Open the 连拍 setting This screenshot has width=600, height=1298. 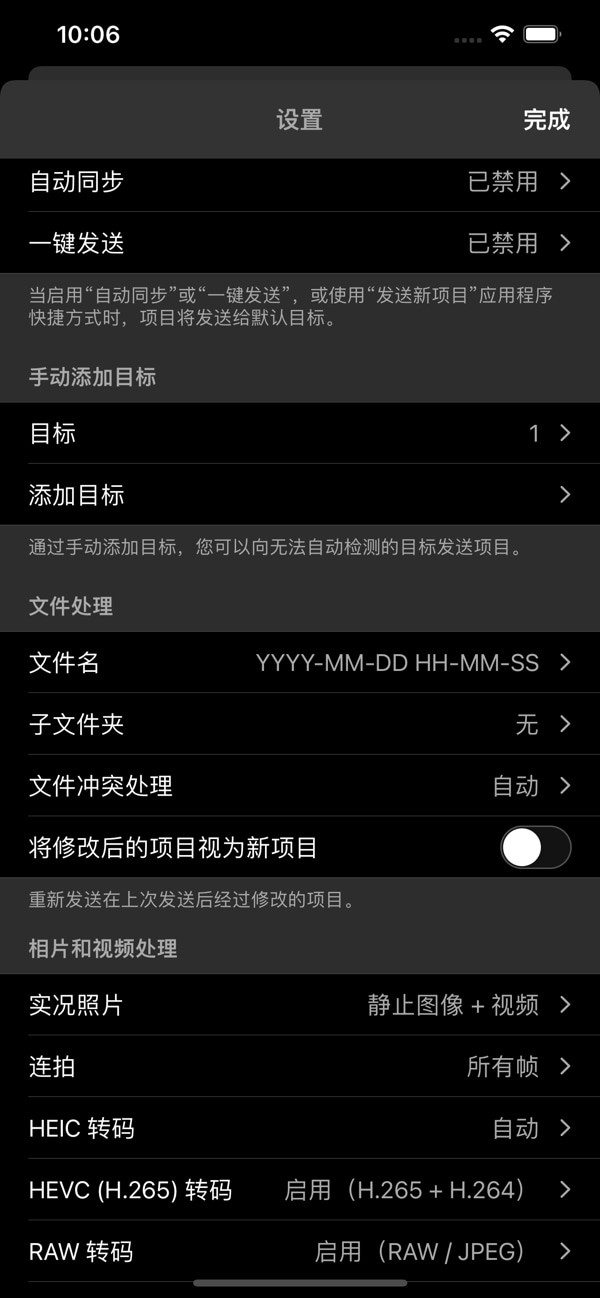tap(300, 1067)
